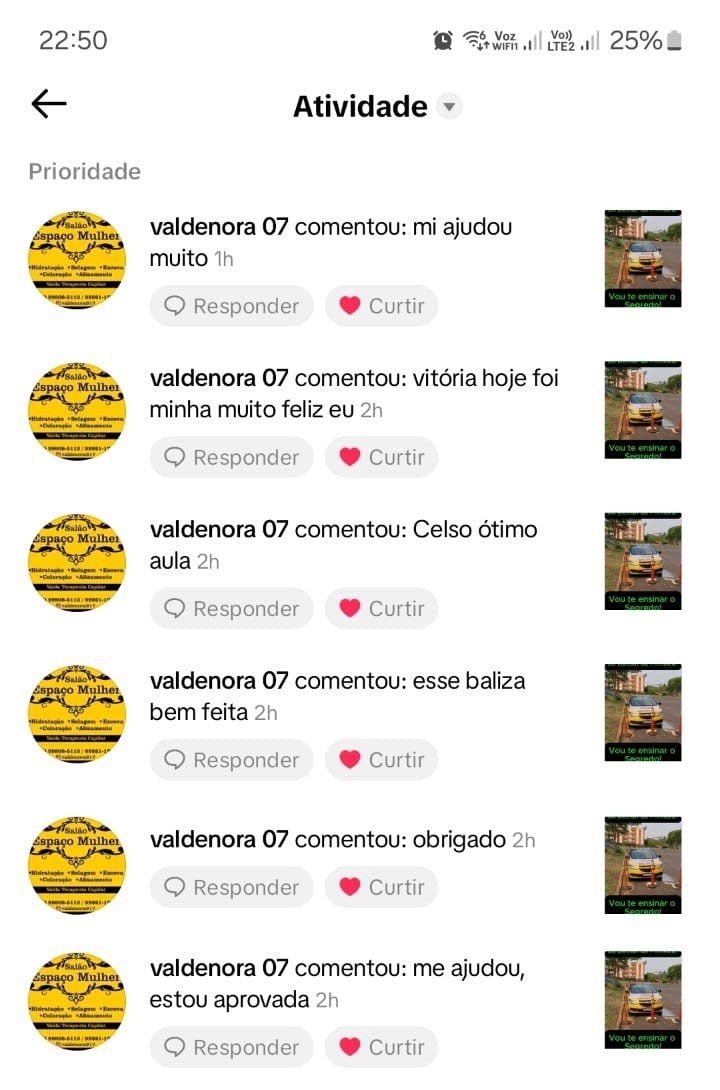Expand the Atividade filter dropdown
Screen dimensions: 720x1090
(450, 107)
